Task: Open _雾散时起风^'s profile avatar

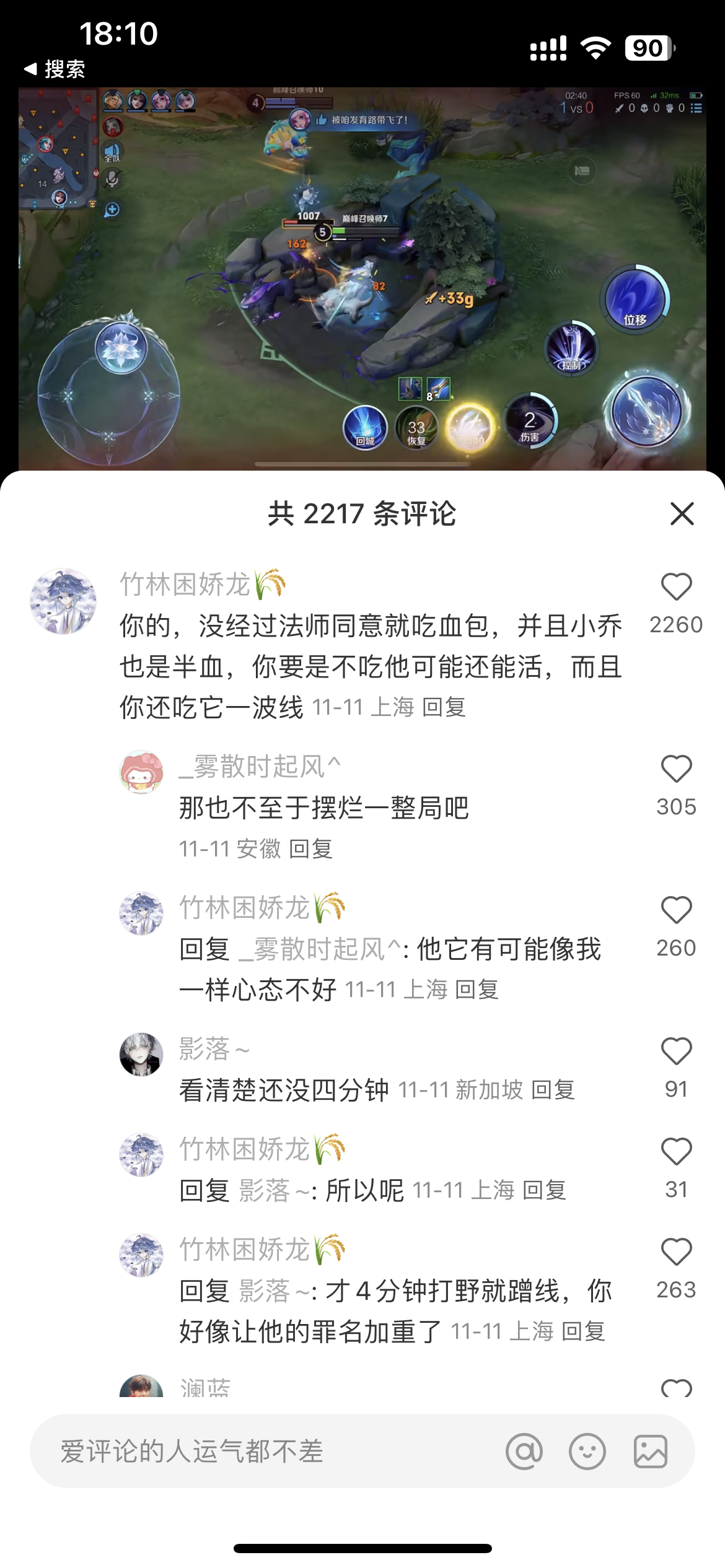Action: pos(141,772)
